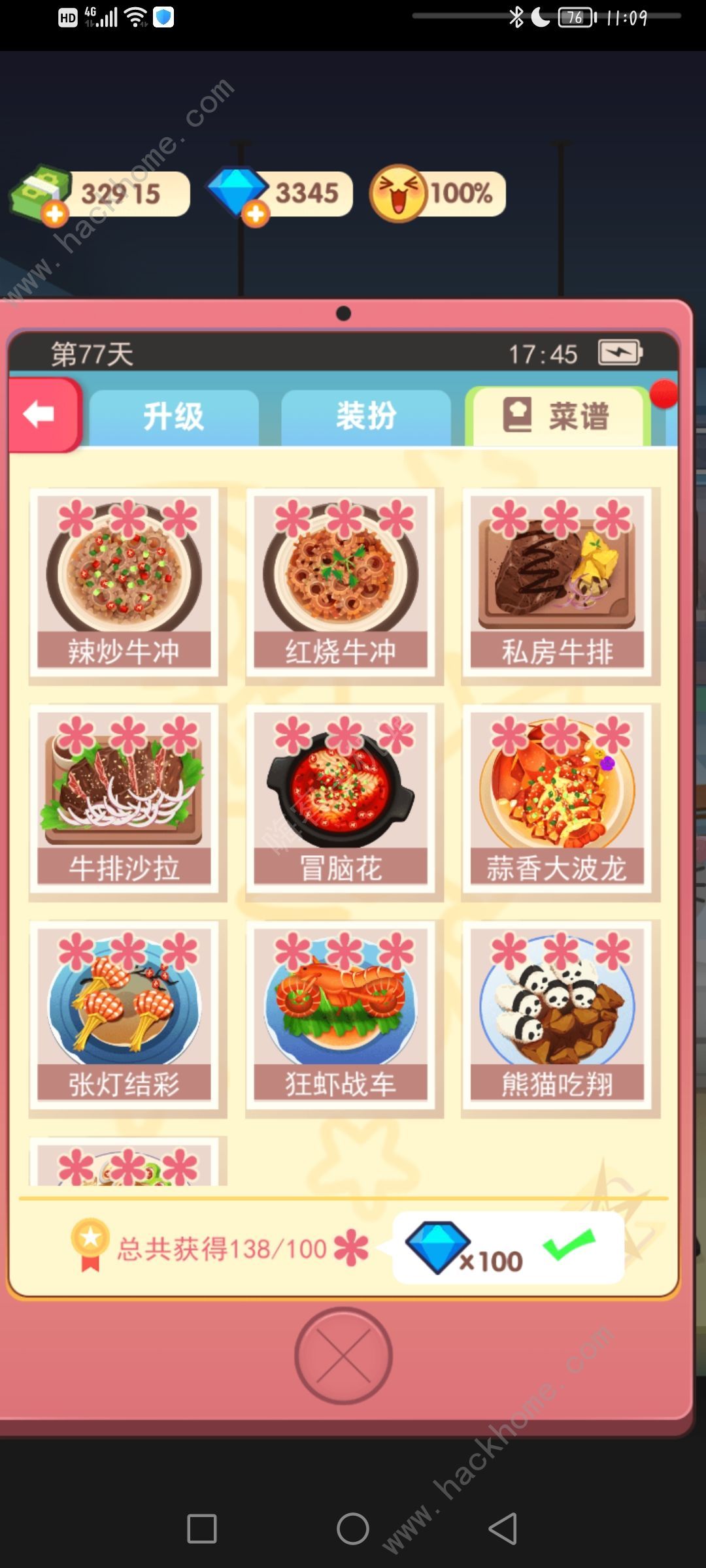Screen dimensions: 706x1568
Task: Open the 牛排沙拉 recipe card
Action: click(125, 800)
